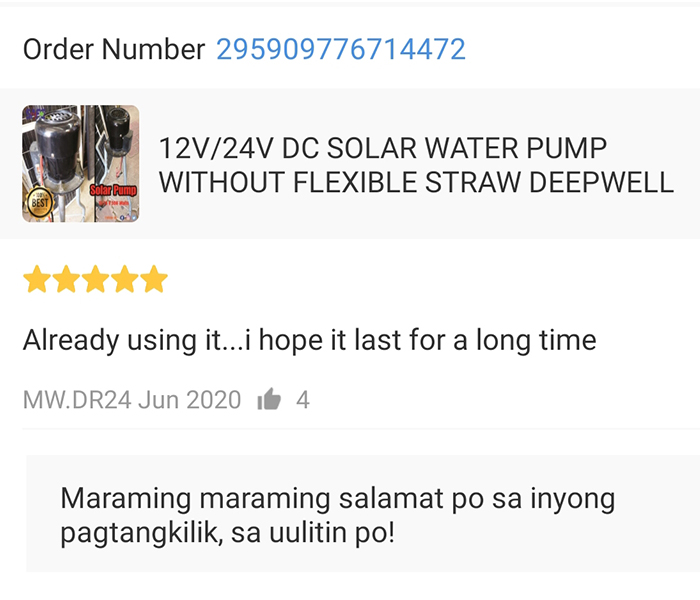Open the 12V/24V DC Solar Water Pump product
This screenshot has height=600, width=700.
point(415,165)
